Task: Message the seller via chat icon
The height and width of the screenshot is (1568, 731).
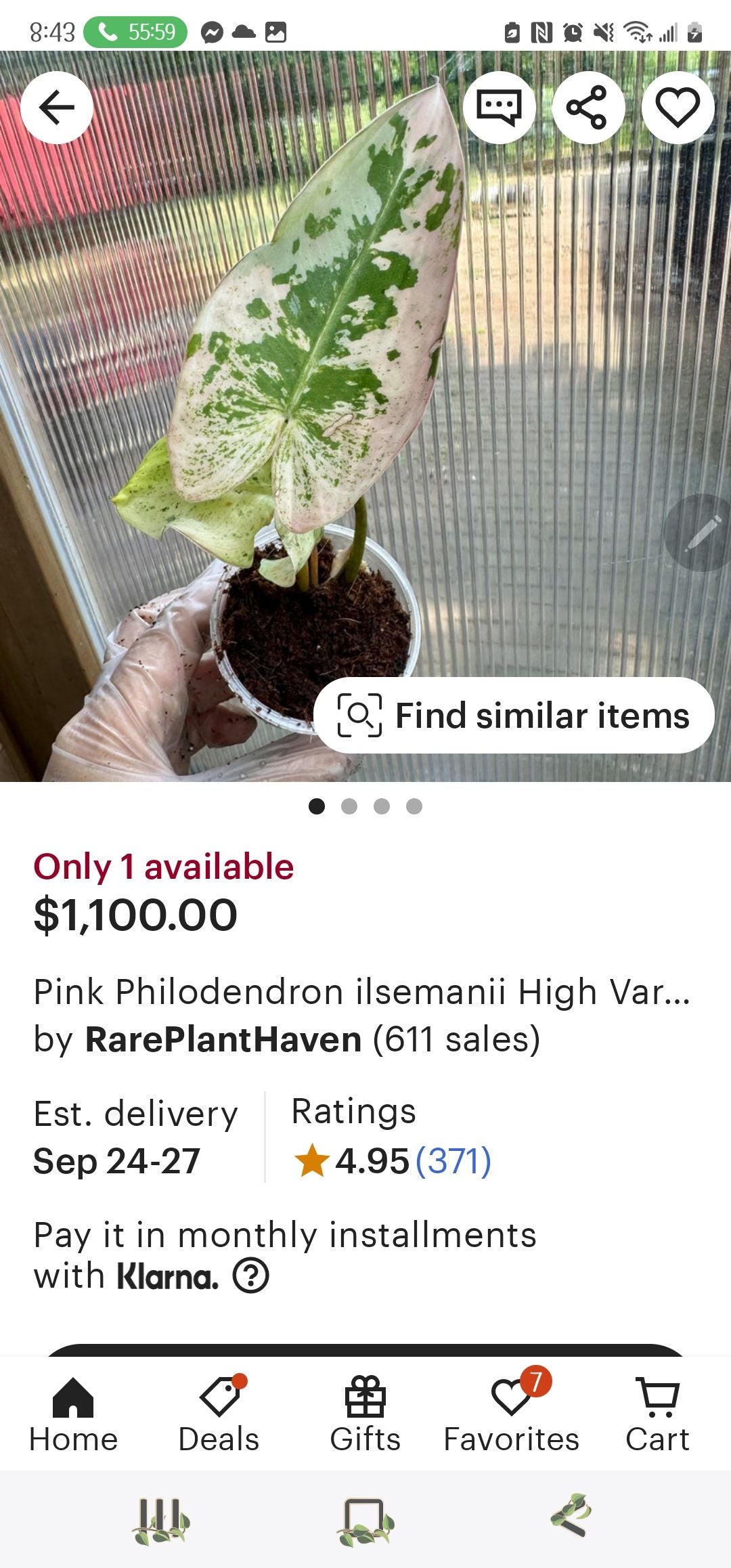Action: click(500, 108)
